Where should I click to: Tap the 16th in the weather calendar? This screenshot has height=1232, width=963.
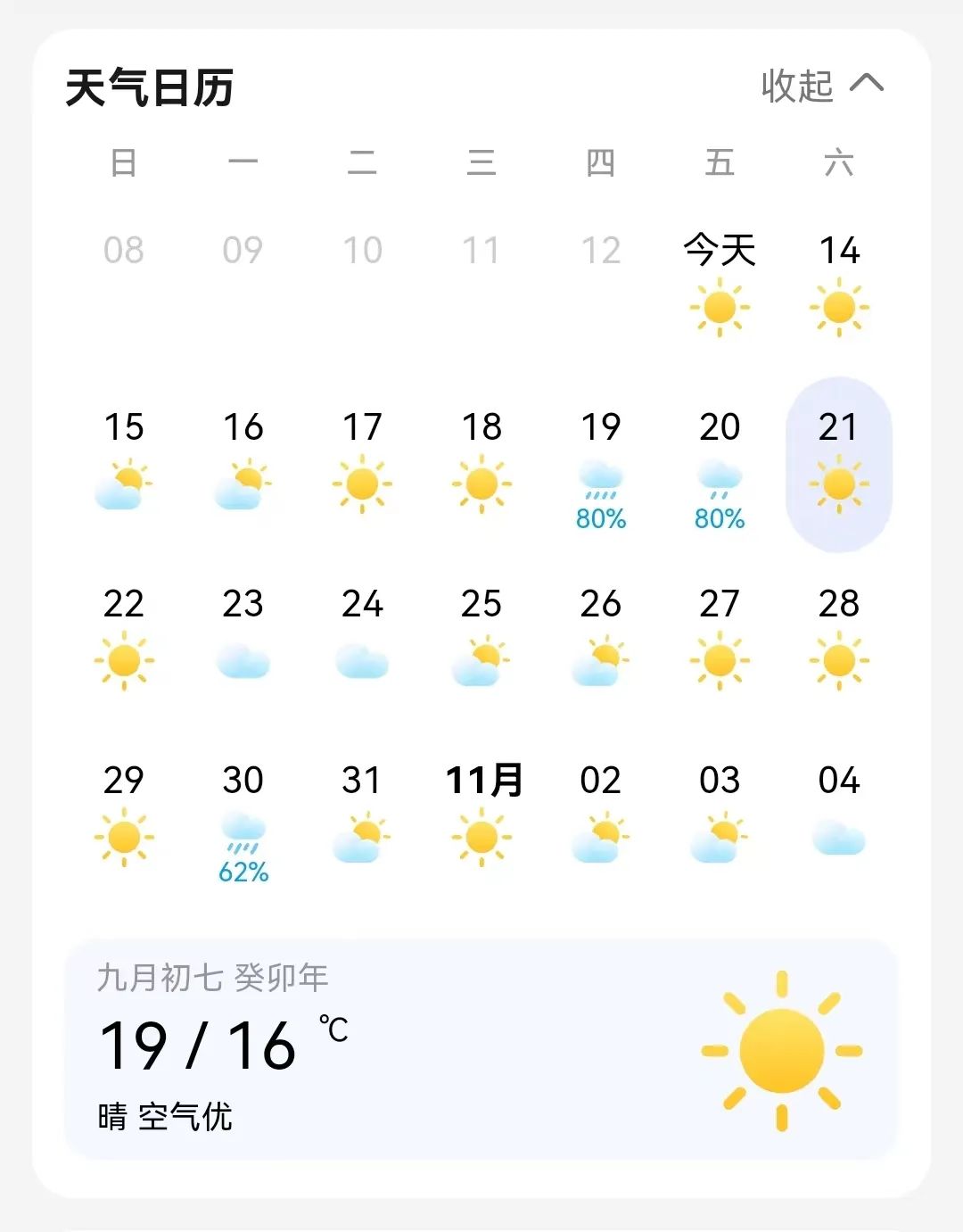243,464
